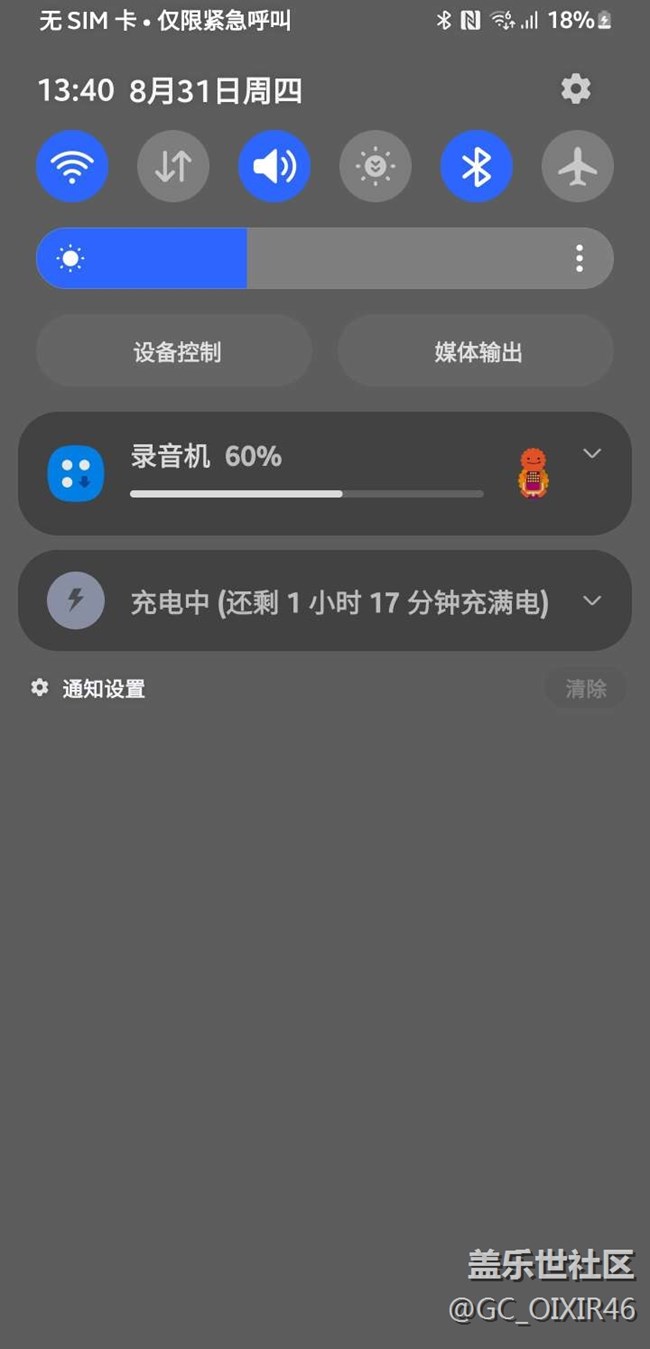Open settings via the gear icon
The image size is (650, 1349).
575,90
